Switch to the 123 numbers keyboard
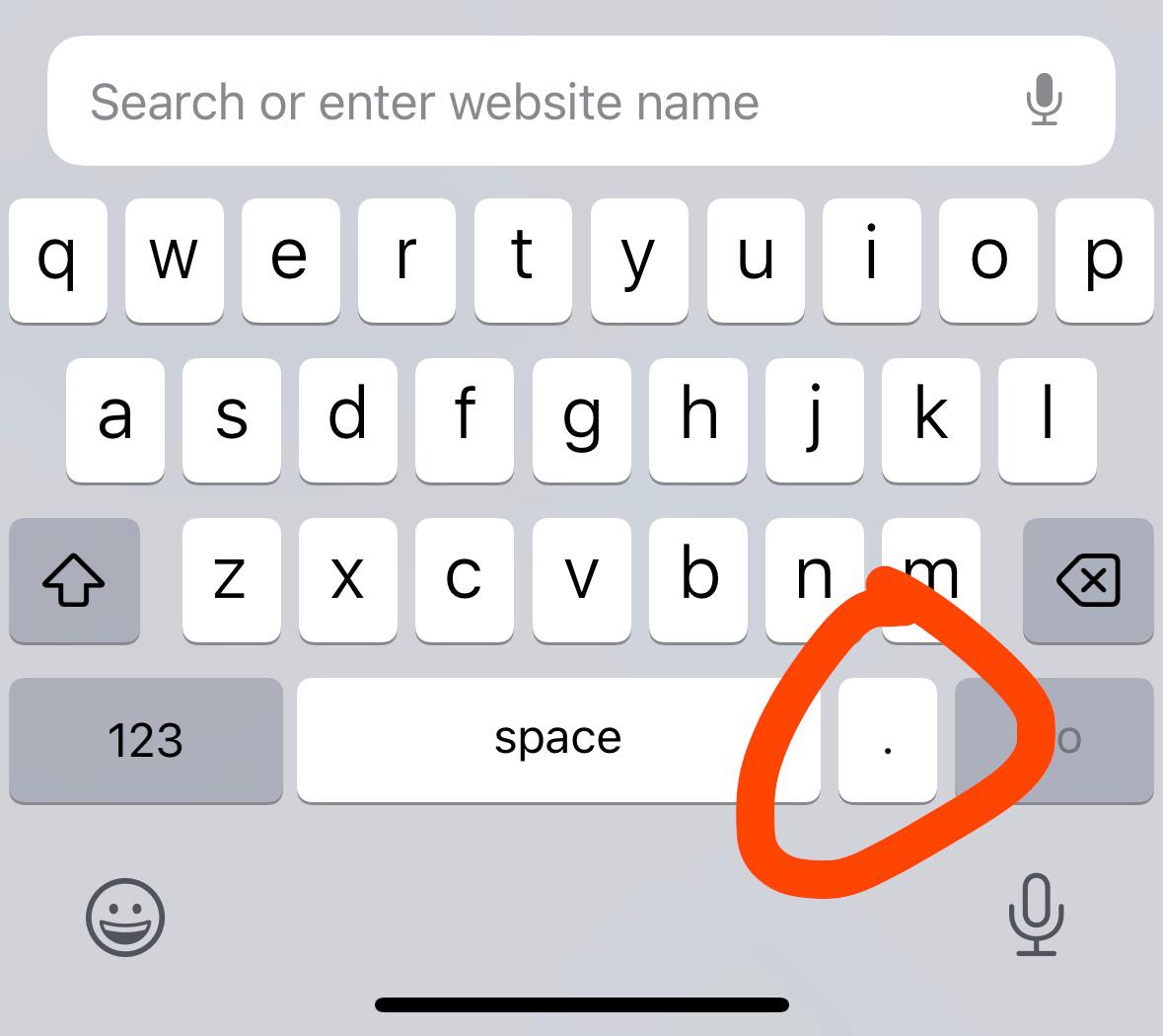1163x1036 pixels. [x=145, y=740]
